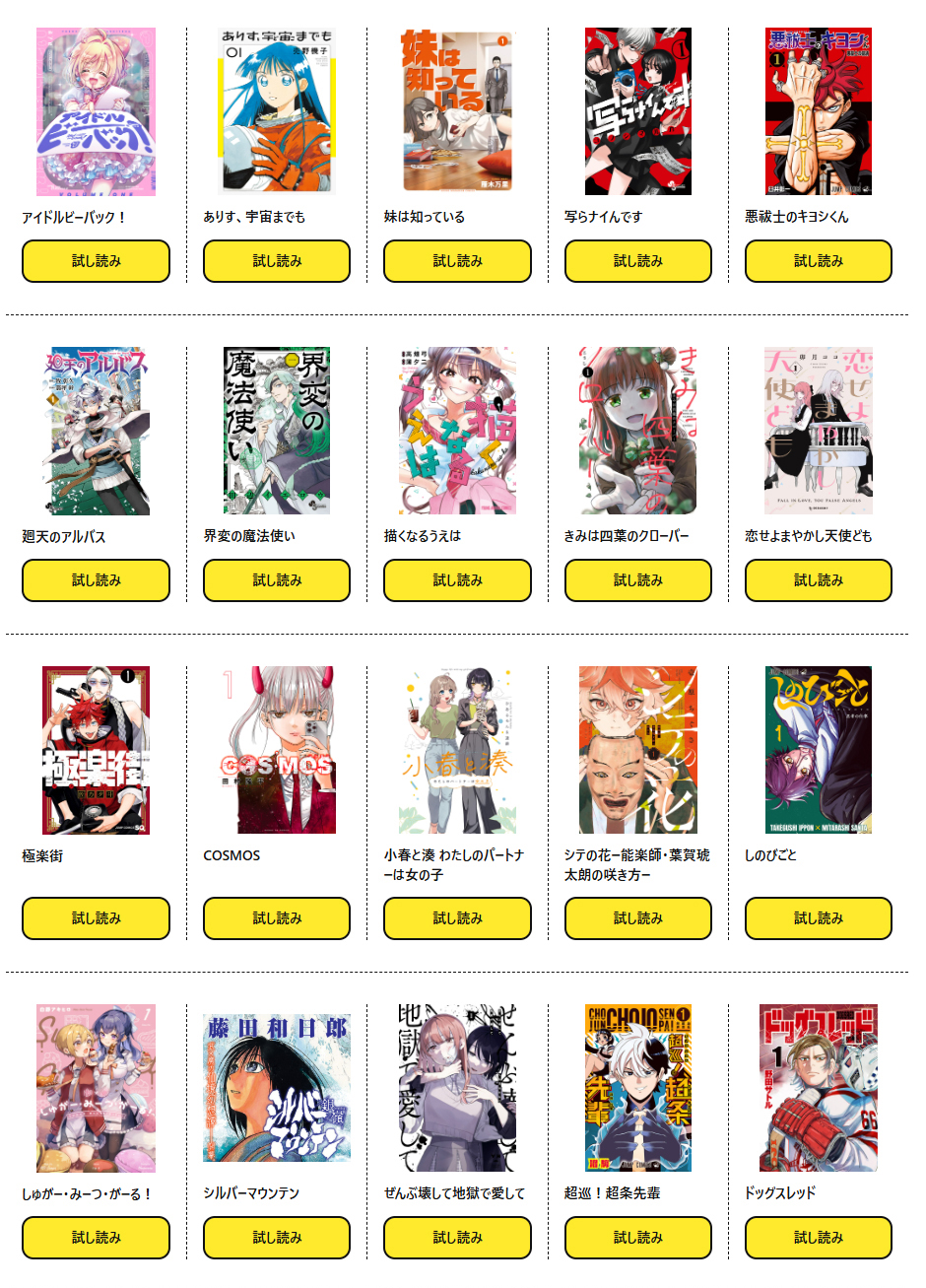926x1288 pixels.
Task: Read a sample of 界変の魔法使い
Action: coord(277,580)
